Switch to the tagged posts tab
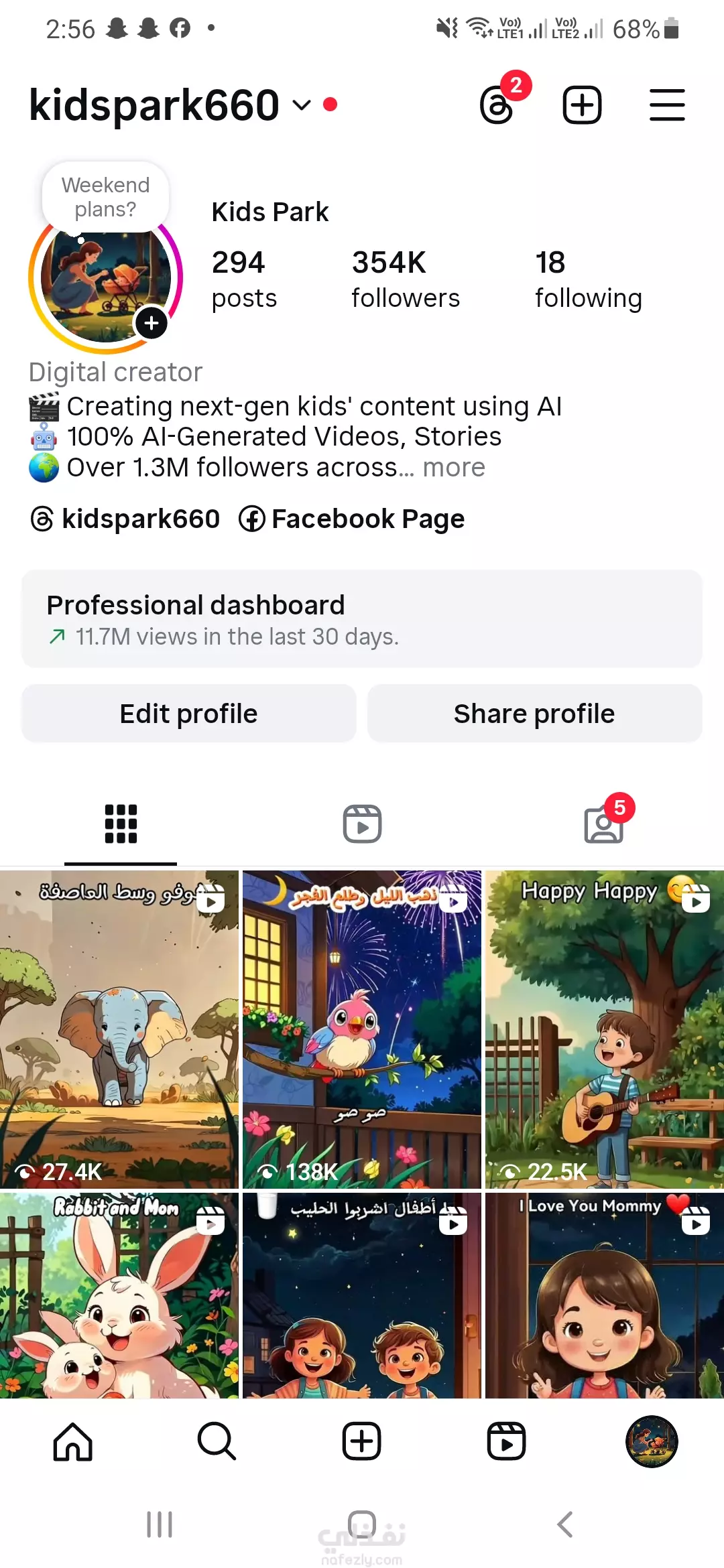Viewport: 724px width, 1568px height. tap(603, 824)
